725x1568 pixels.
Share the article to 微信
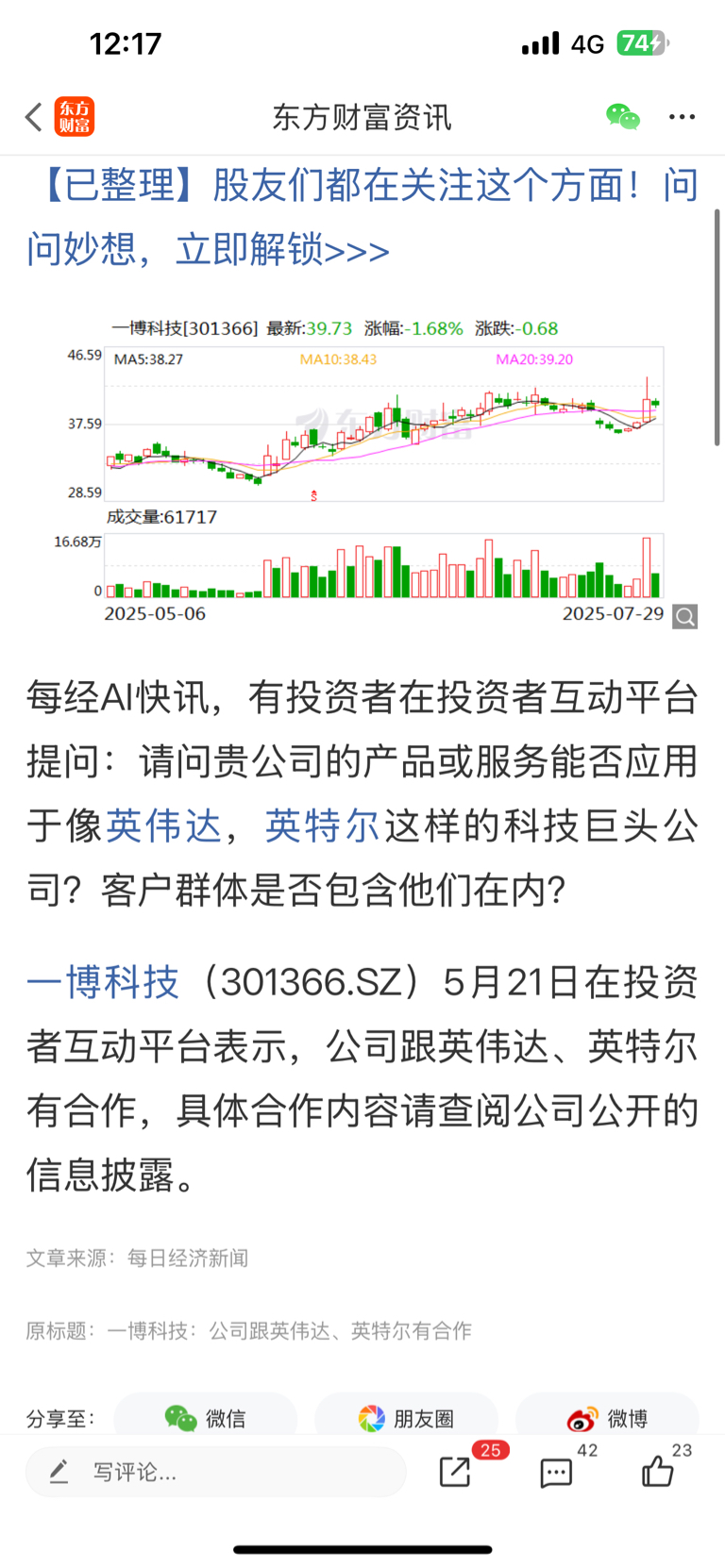click(x=206, y=1417)
